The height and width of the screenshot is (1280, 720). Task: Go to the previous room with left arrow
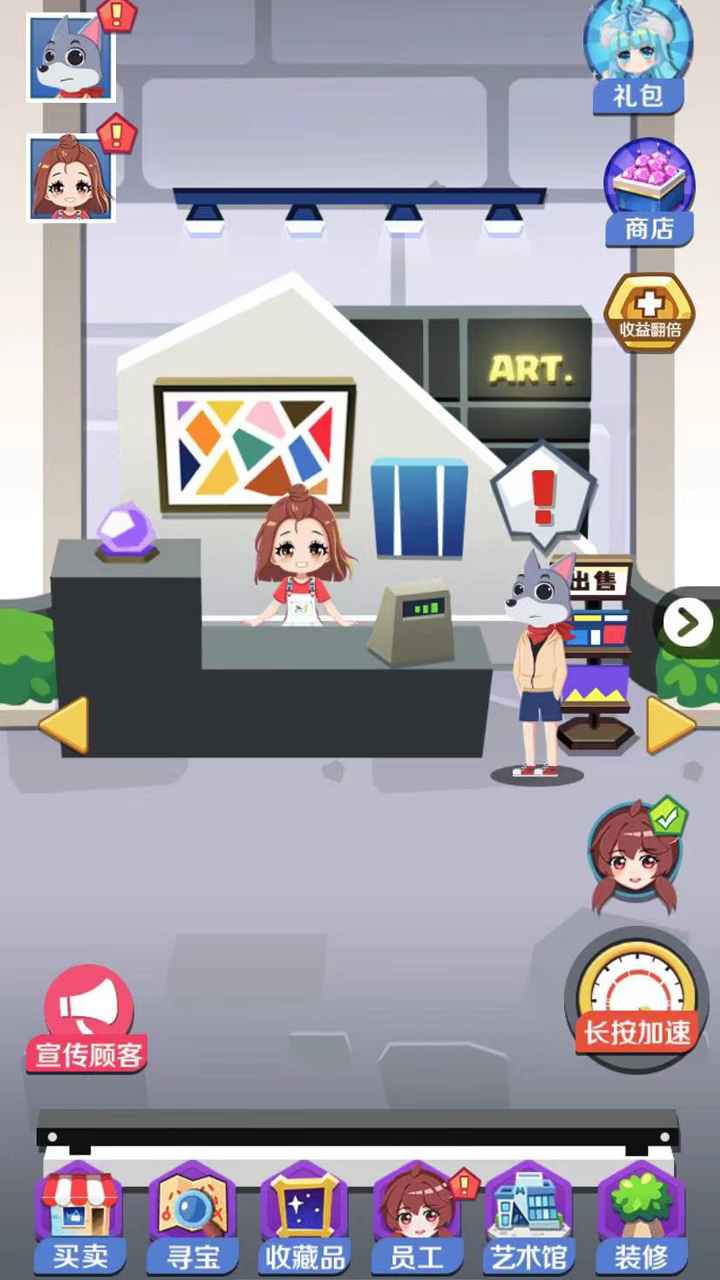(x=64, y=724)
